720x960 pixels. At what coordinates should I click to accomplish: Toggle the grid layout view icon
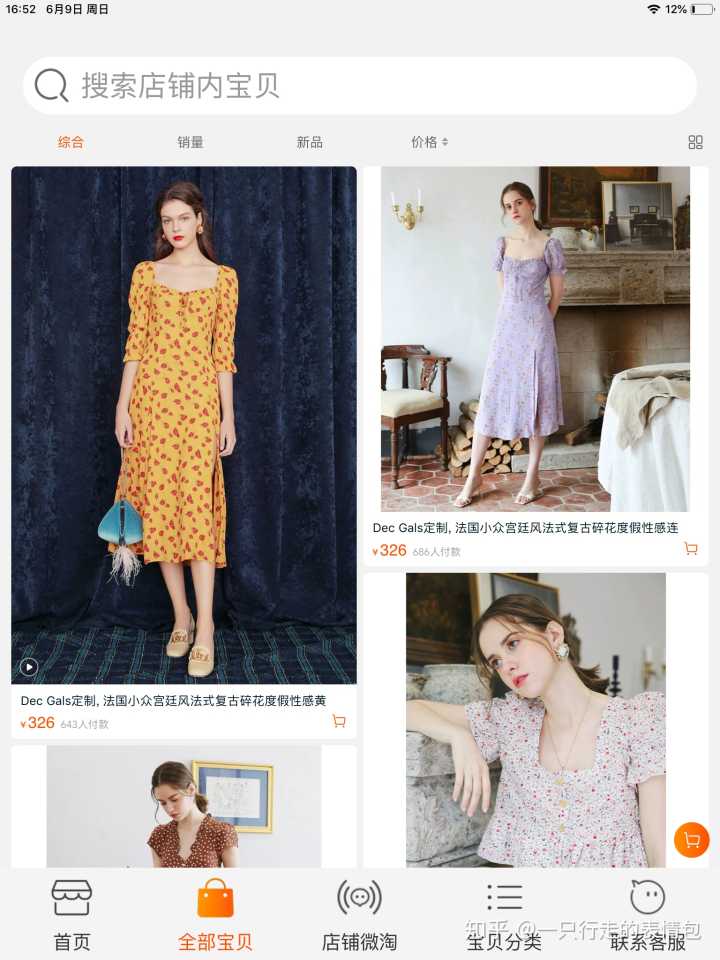point(695,142)
